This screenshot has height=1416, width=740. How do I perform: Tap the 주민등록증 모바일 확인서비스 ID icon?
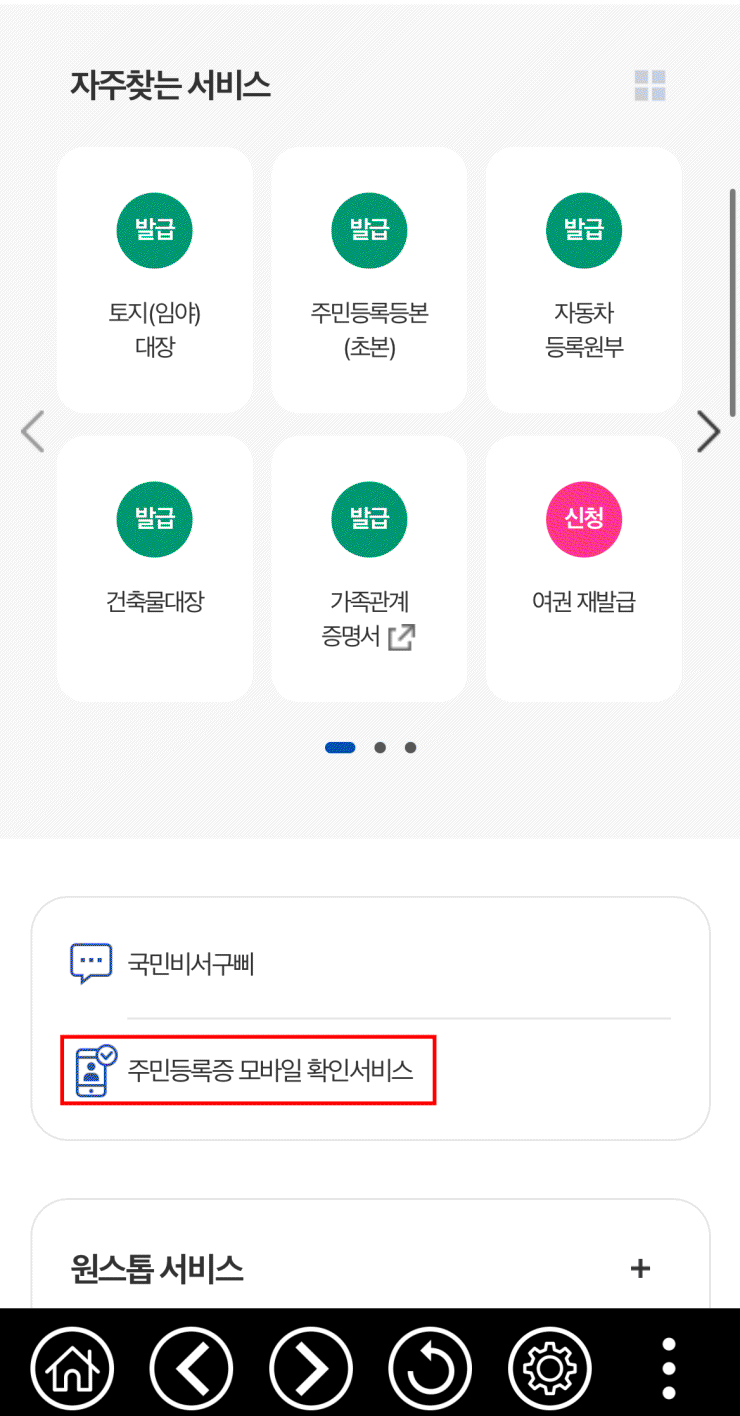pos(93,1070)
